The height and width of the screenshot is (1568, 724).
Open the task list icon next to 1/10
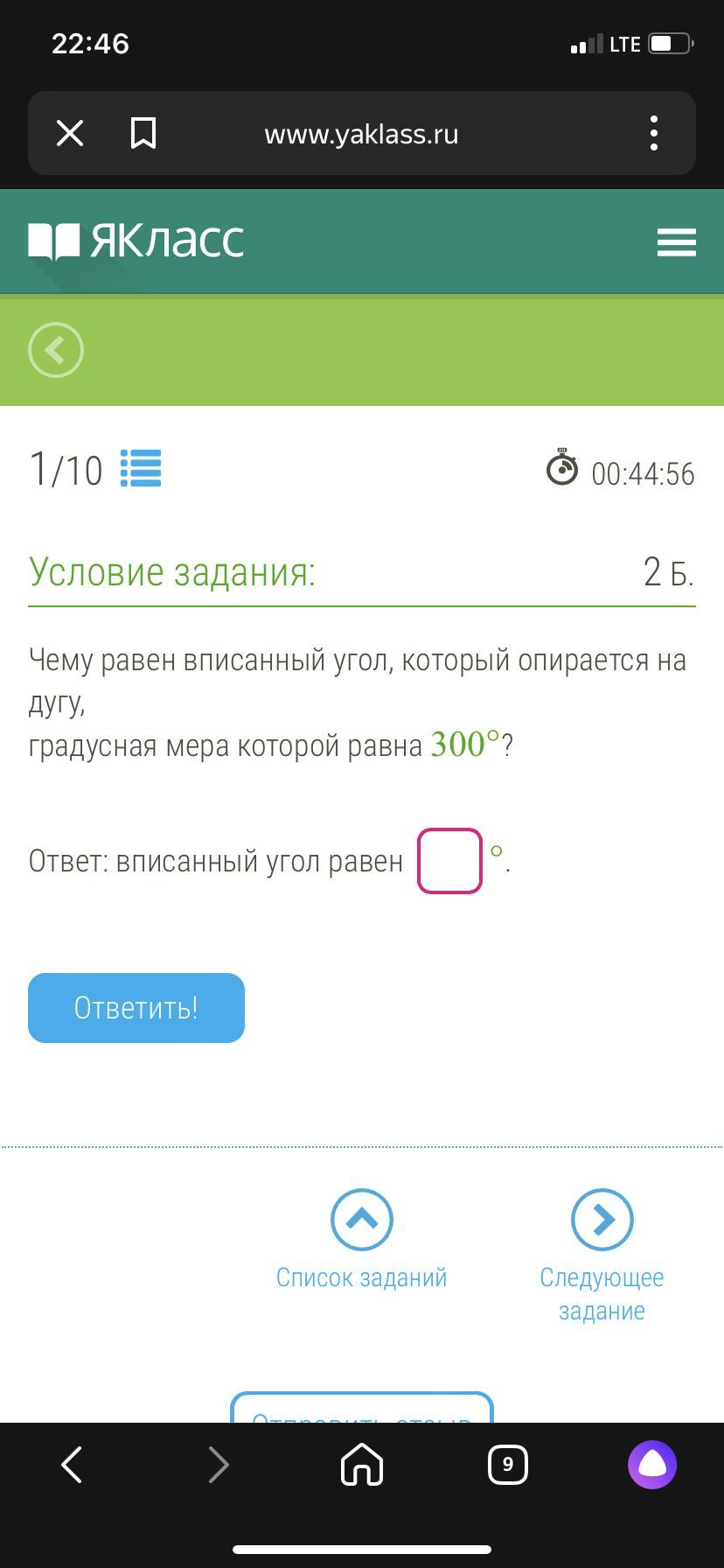[141, 468]
